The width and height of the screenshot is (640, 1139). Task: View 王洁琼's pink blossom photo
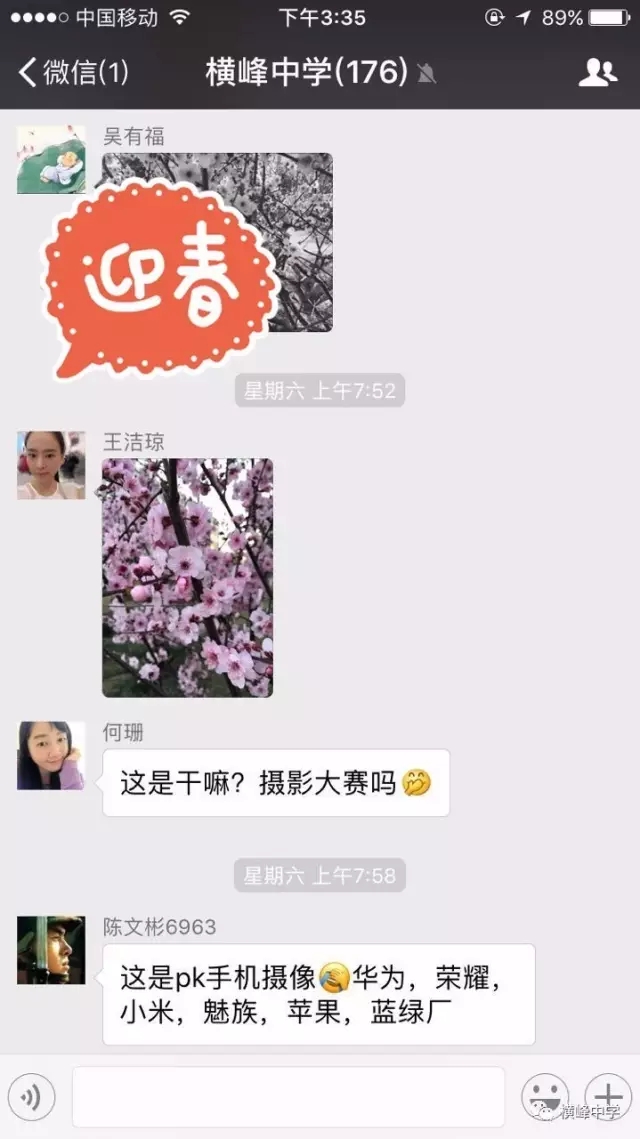click(x=187, y=577)
